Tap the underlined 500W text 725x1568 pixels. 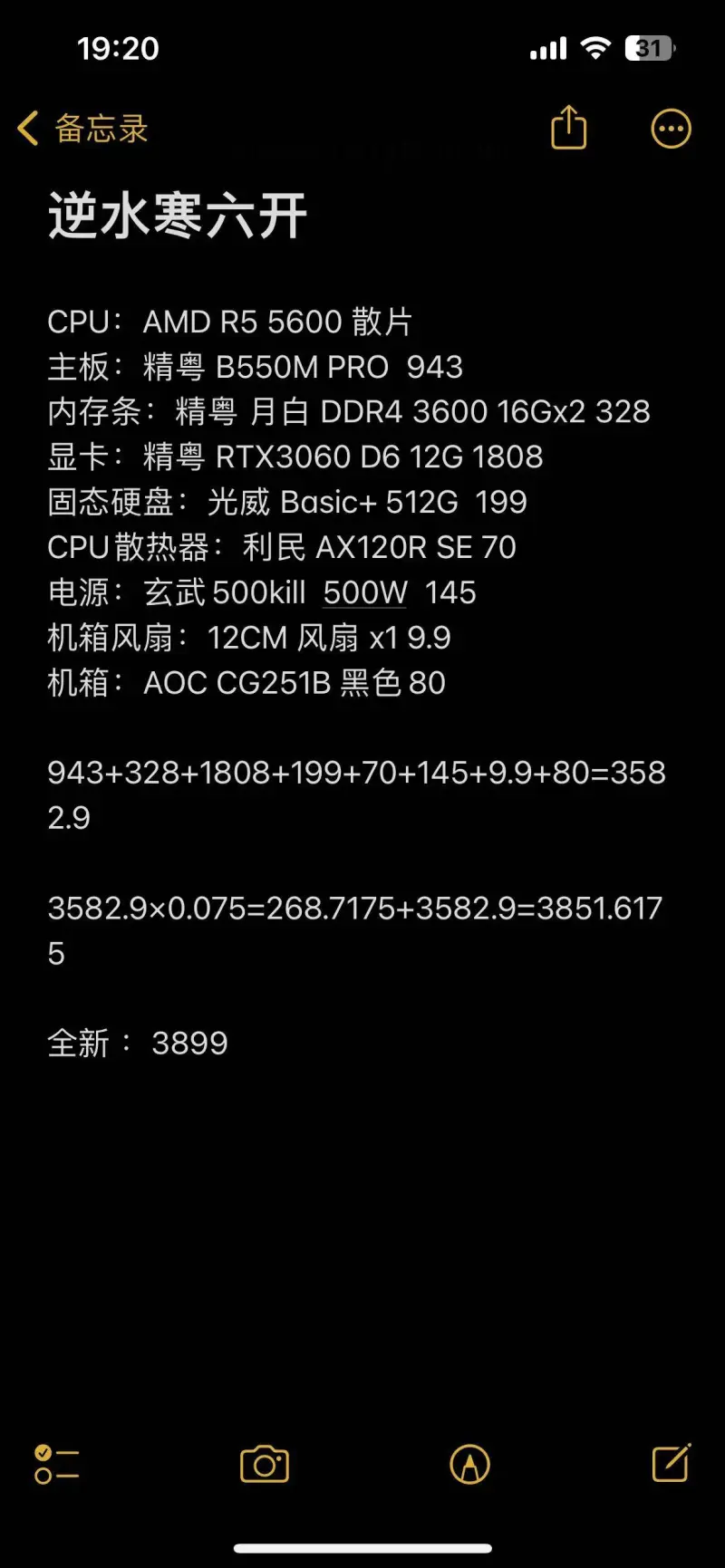pos(365,592)
